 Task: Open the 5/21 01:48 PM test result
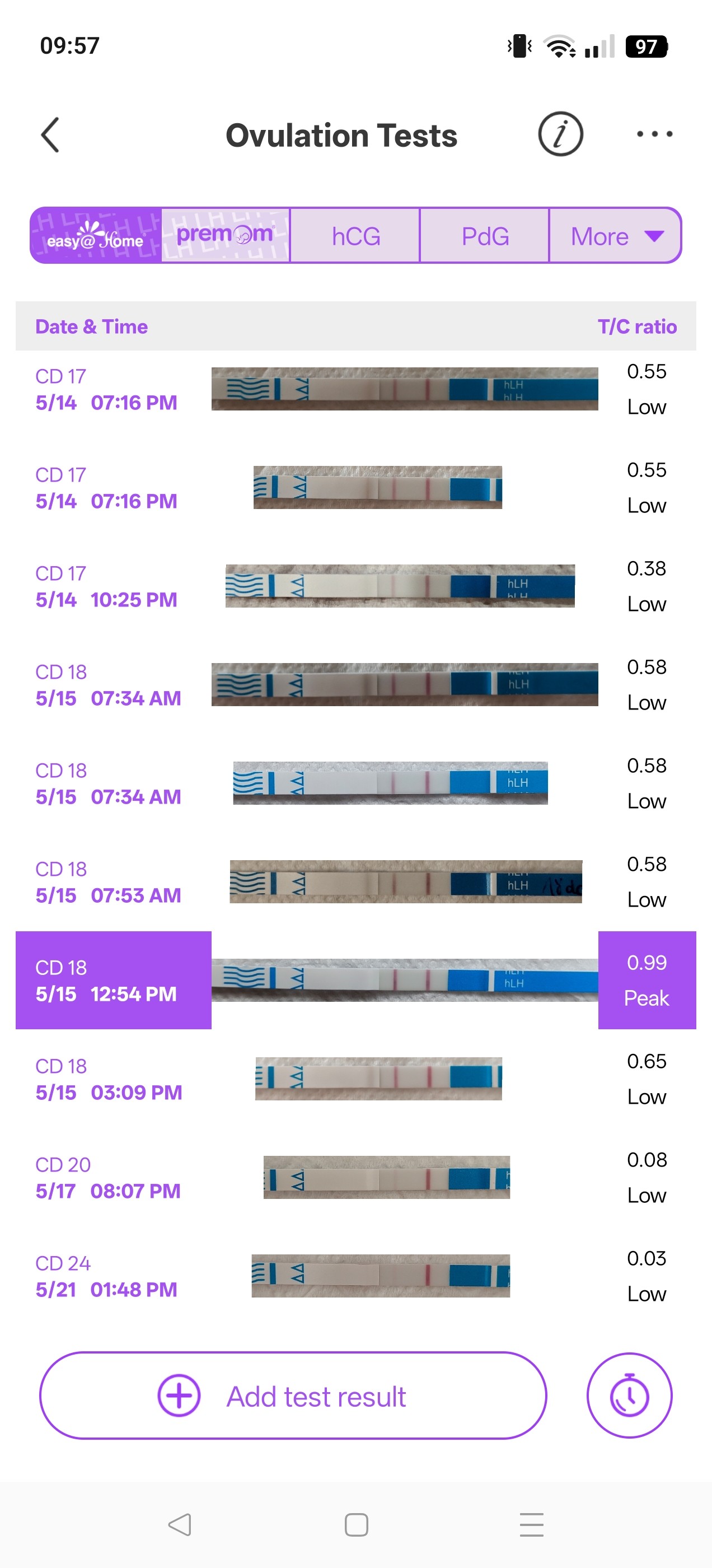(355, 1276)
